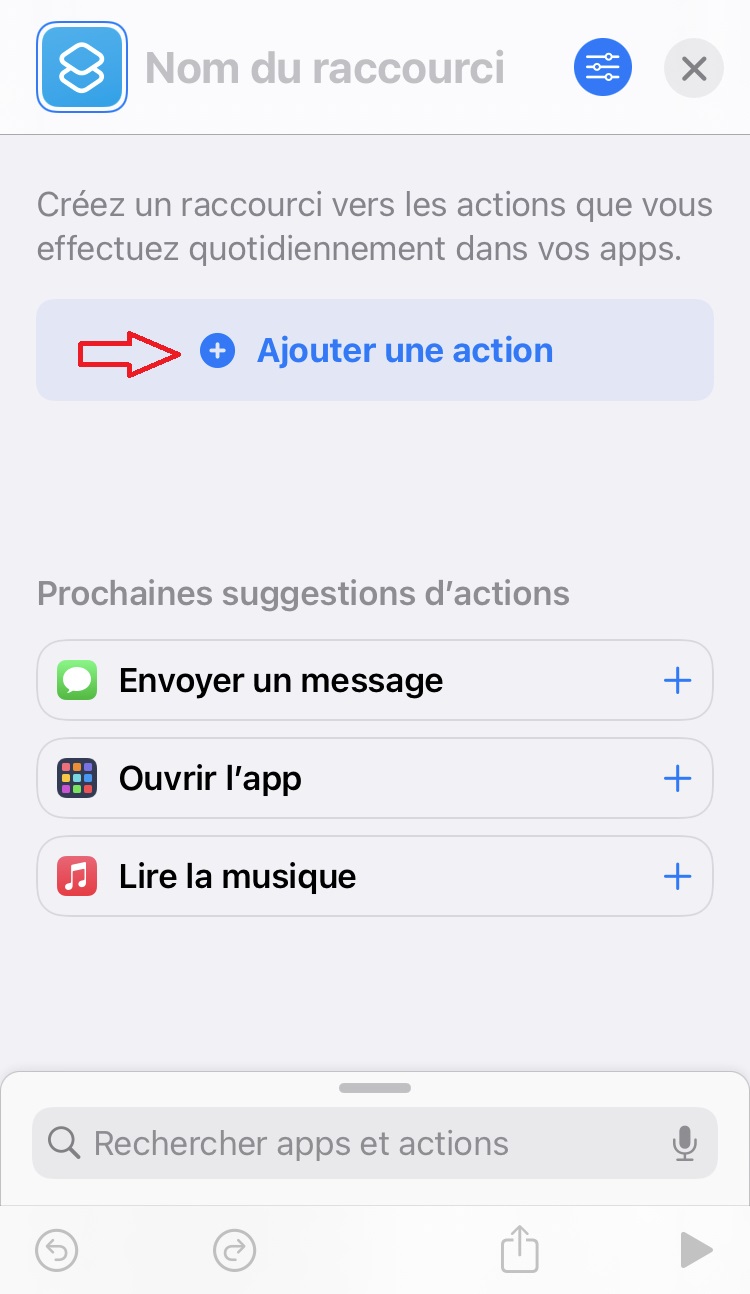The height and width of the screenshot is (1294, 750).
Task: Add the Lire la musique suggestion
Action: coord(677,877)
